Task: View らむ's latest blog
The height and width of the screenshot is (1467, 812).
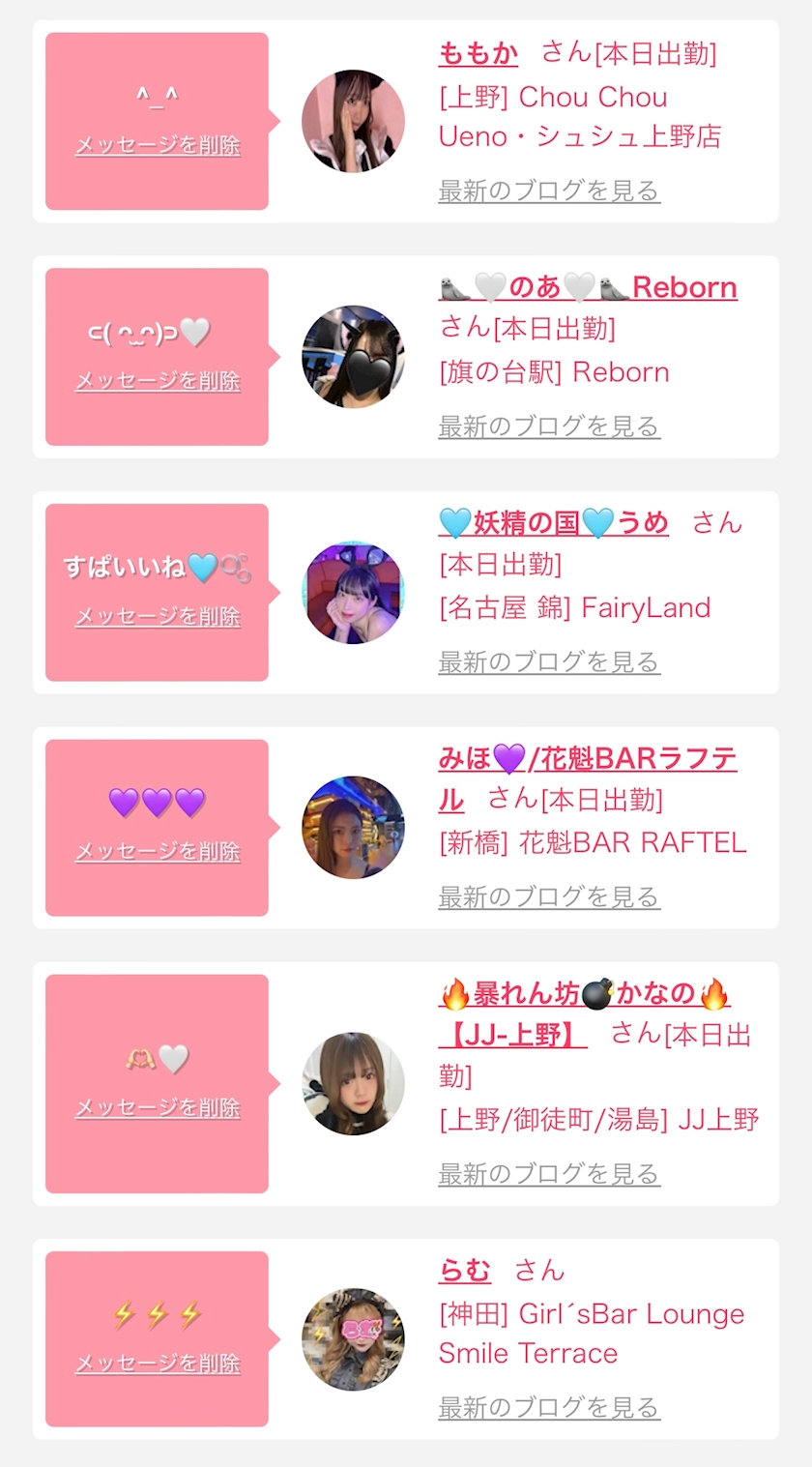Action: pyautogui.click(x=548, y=1408)
